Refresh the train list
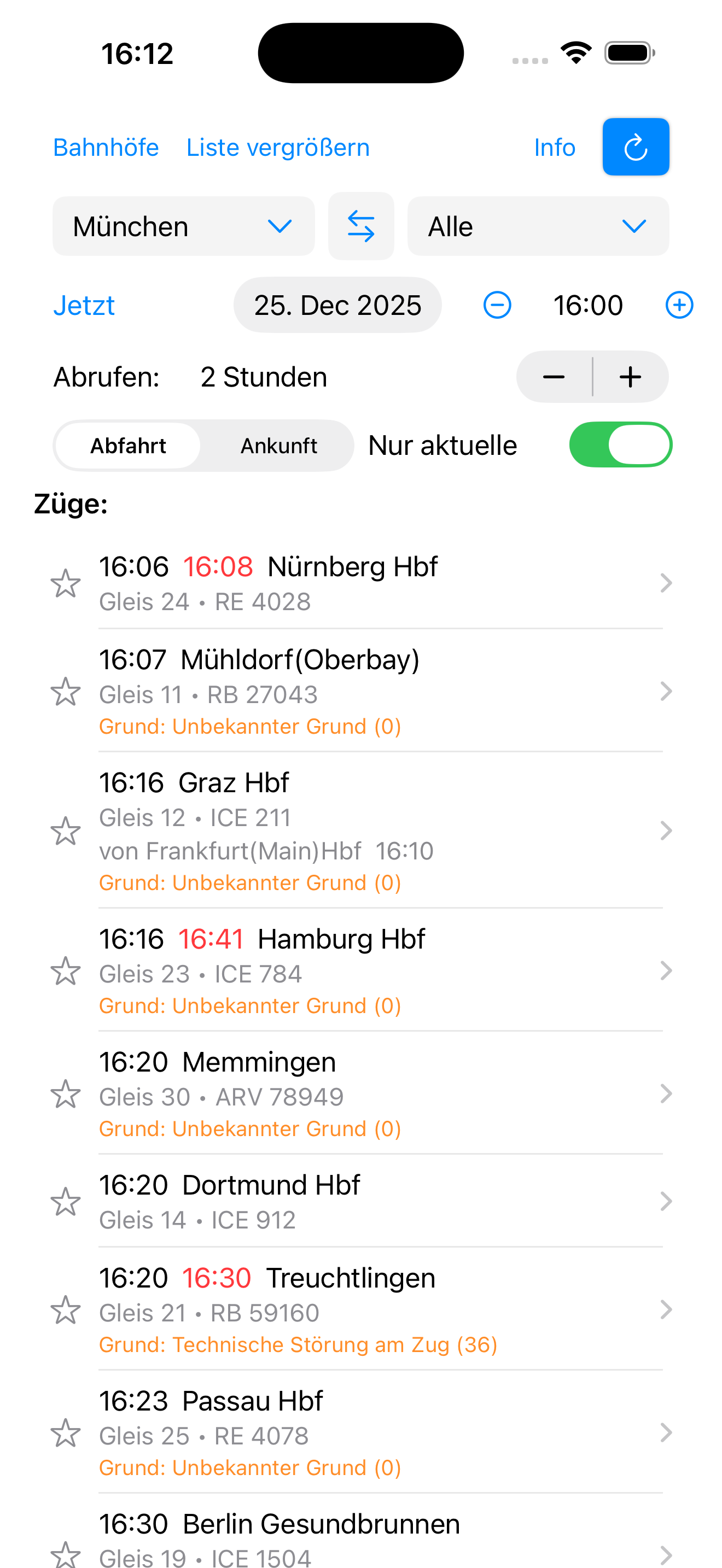Viewport: 722px width, 1568px height. coord(636,147)
